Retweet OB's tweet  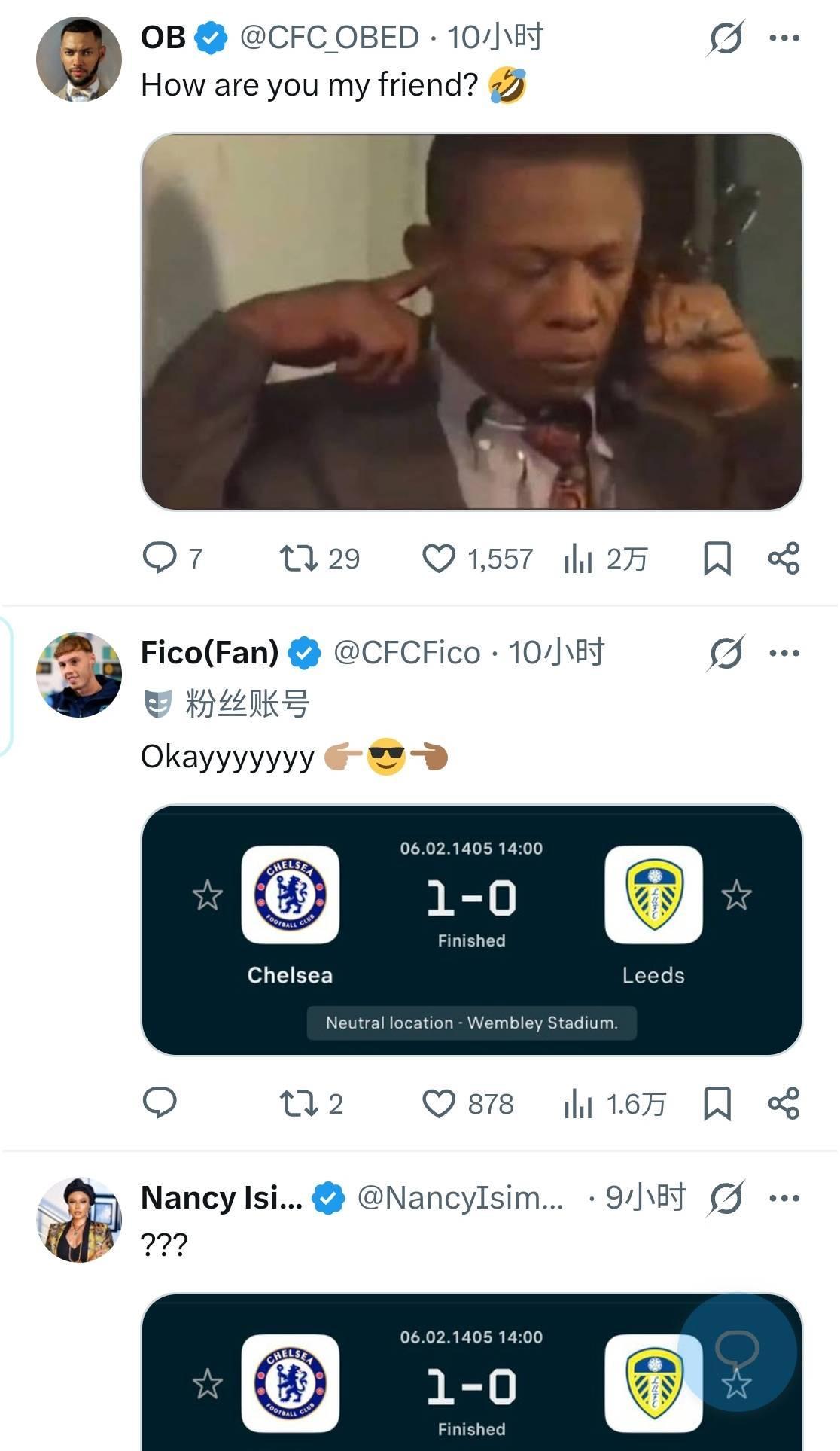point(299,559)
